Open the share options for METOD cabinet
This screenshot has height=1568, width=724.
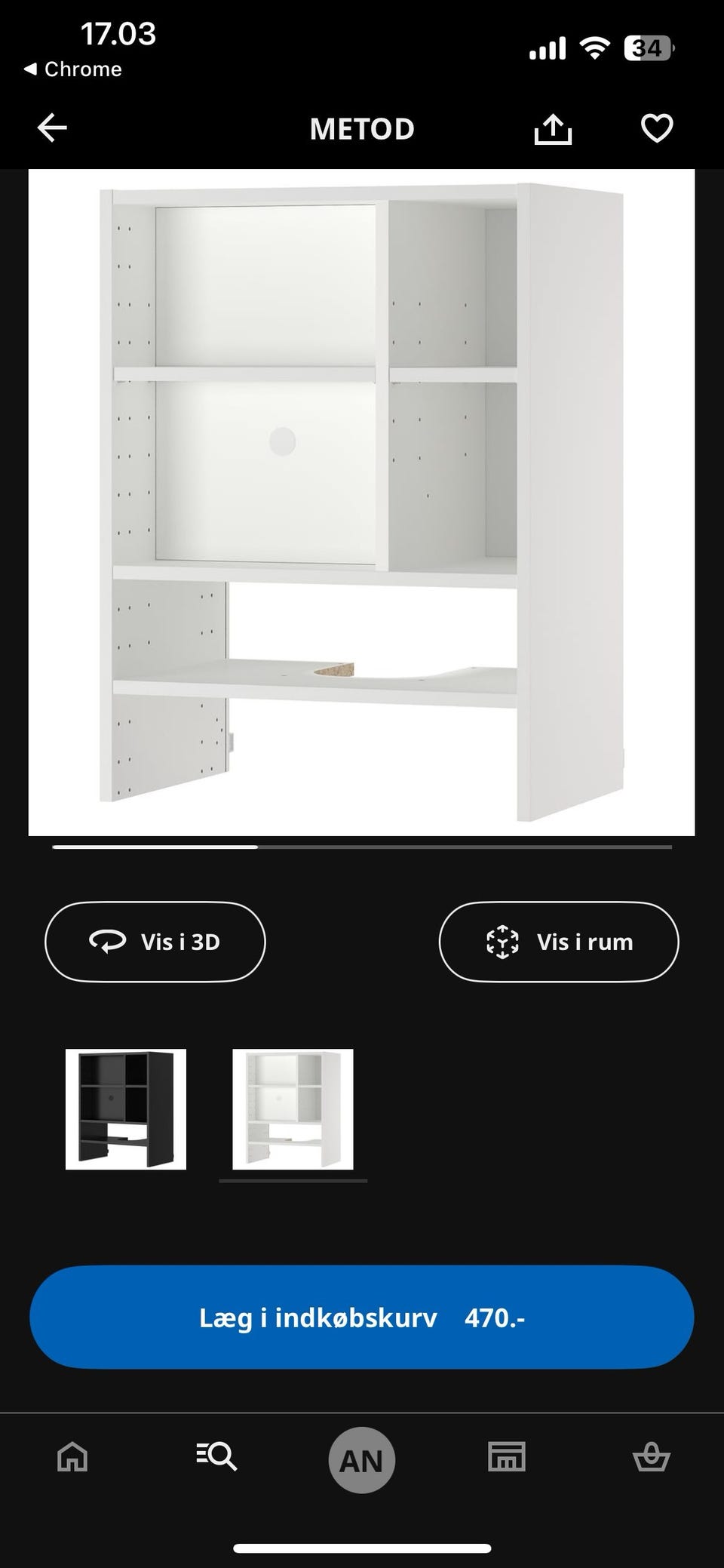pyautogui.click(x=554, y=128)
